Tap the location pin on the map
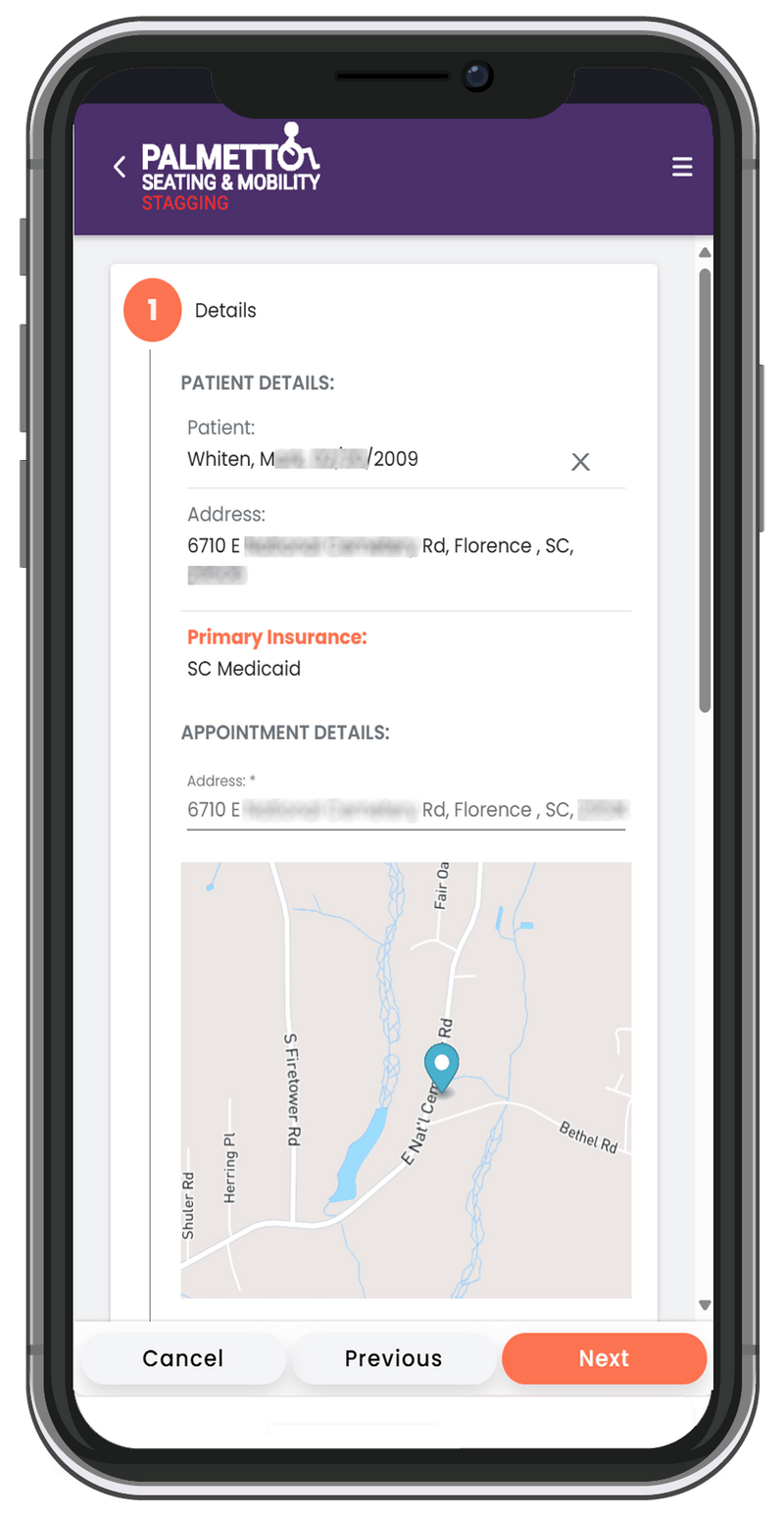The height and width of the screenshot is (1517, 784). [442, 1068]
